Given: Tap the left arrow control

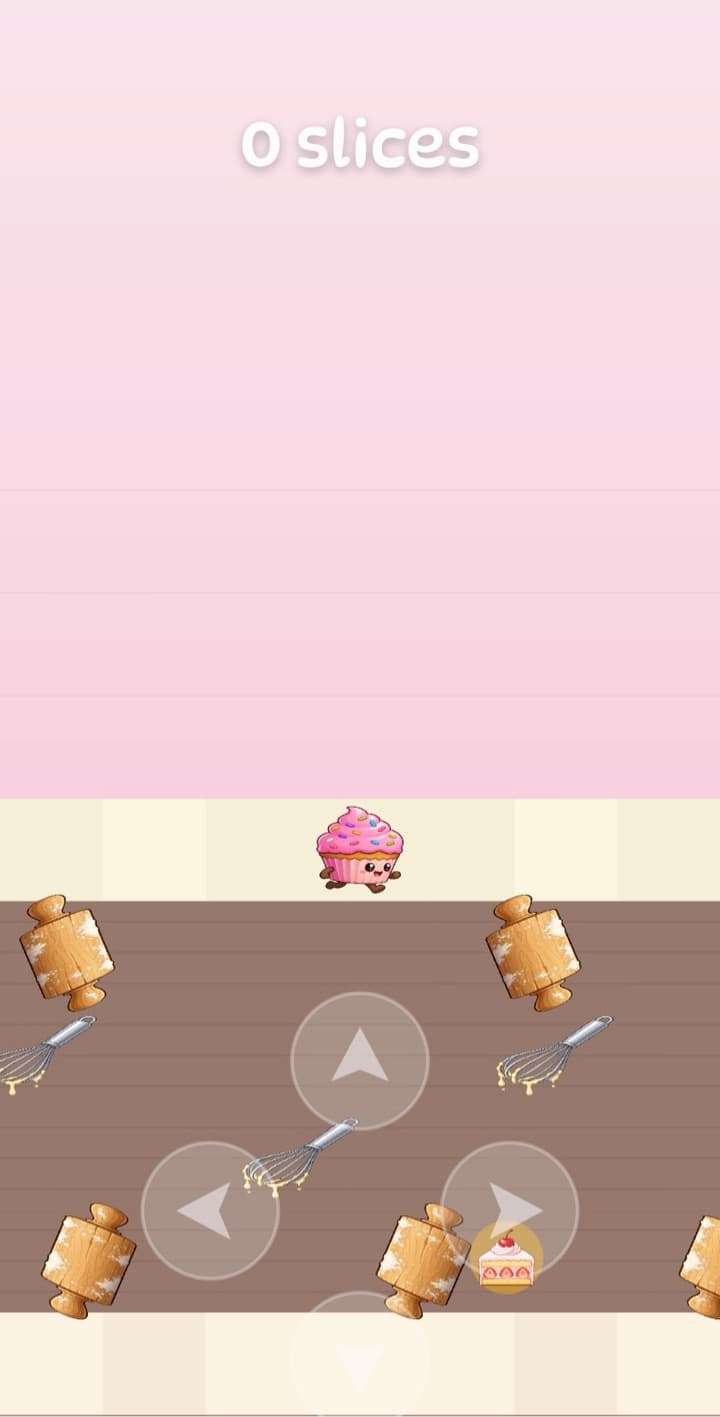Looking at the screenshot, I should pyautogui.click(x=210, y=1211).
